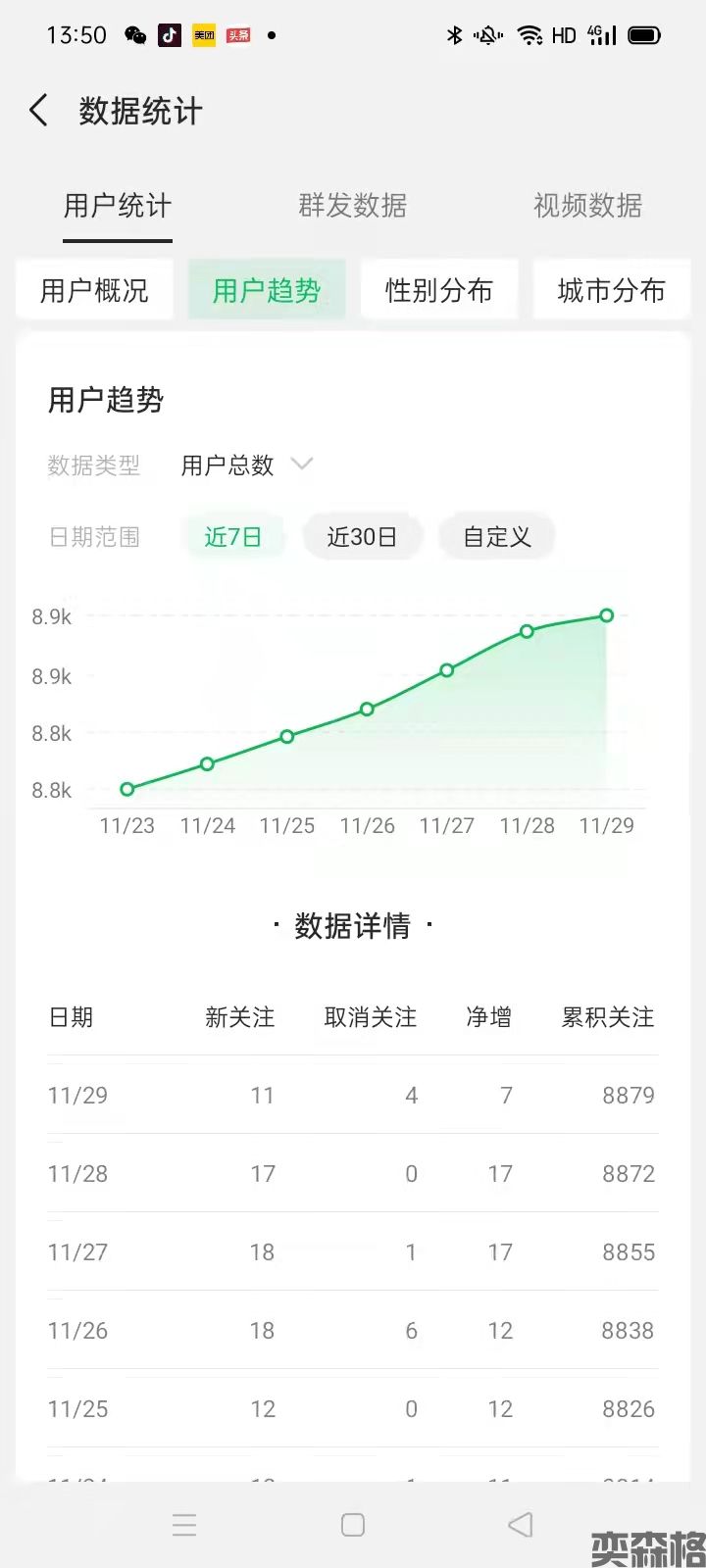
Task: Go to the home screen
Action: (353, 1525)
